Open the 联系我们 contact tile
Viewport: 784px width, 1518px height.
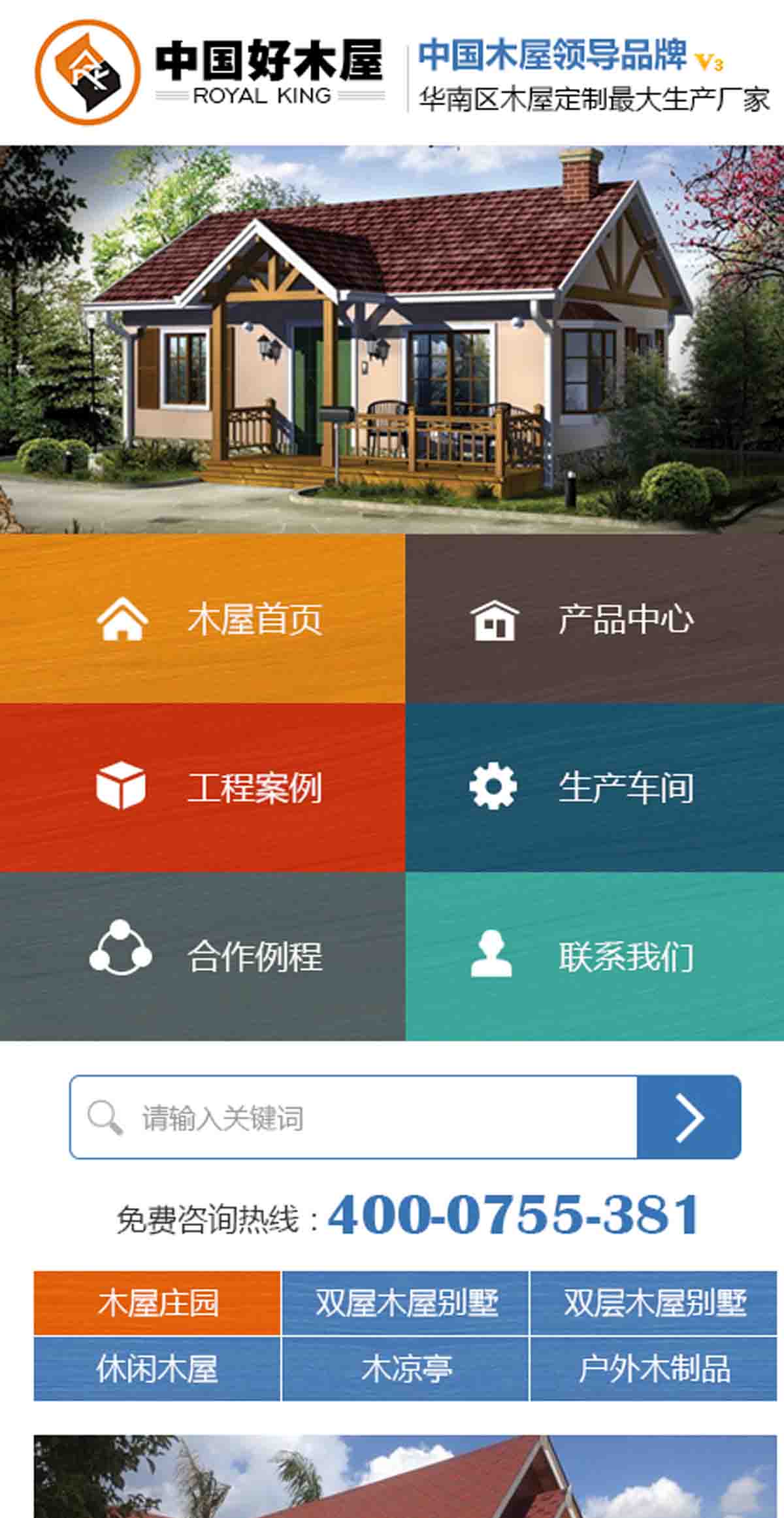pyautogui.click(x=595, y=956)
